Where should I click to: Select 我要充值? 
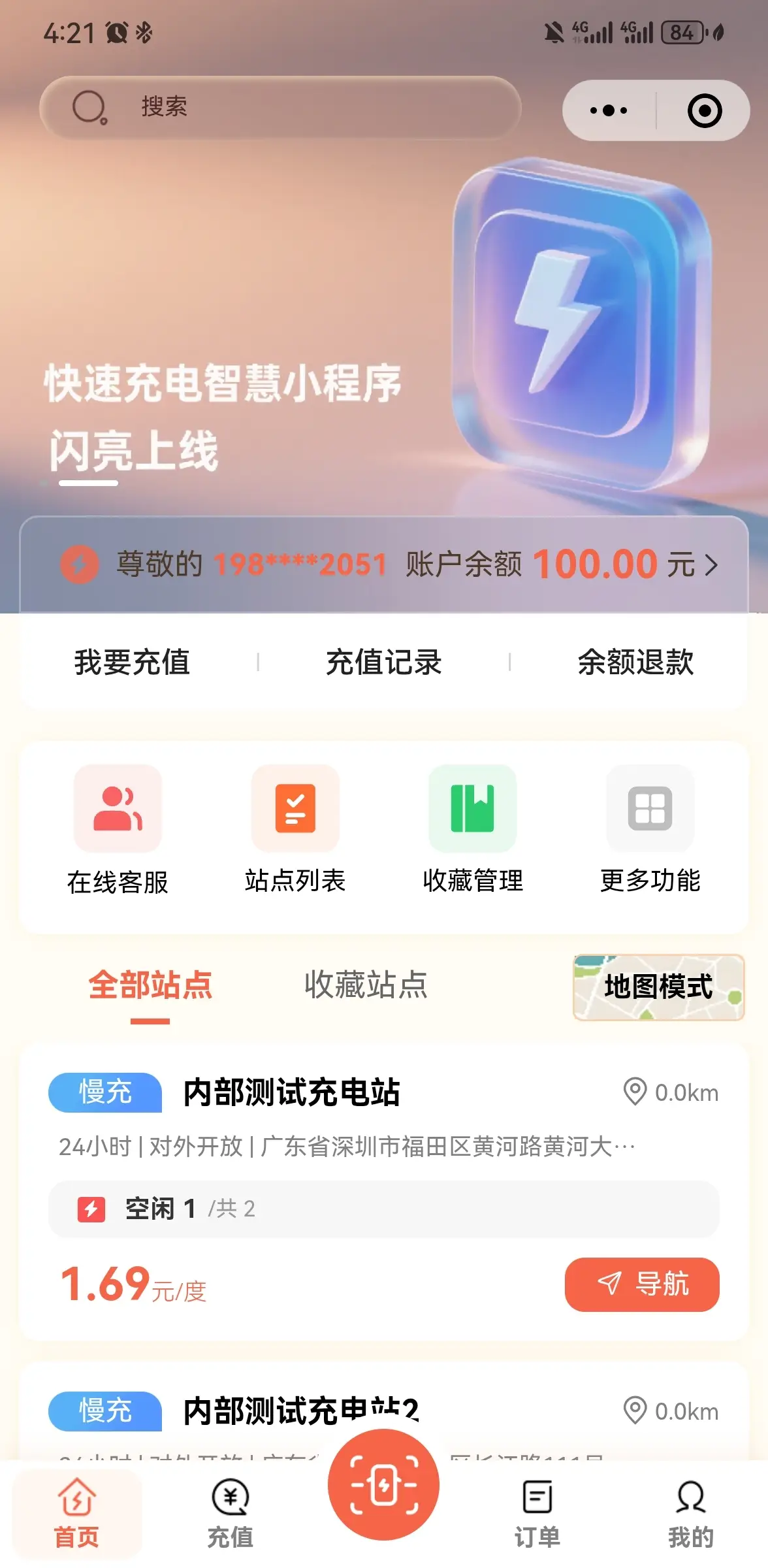click(132, 662)
